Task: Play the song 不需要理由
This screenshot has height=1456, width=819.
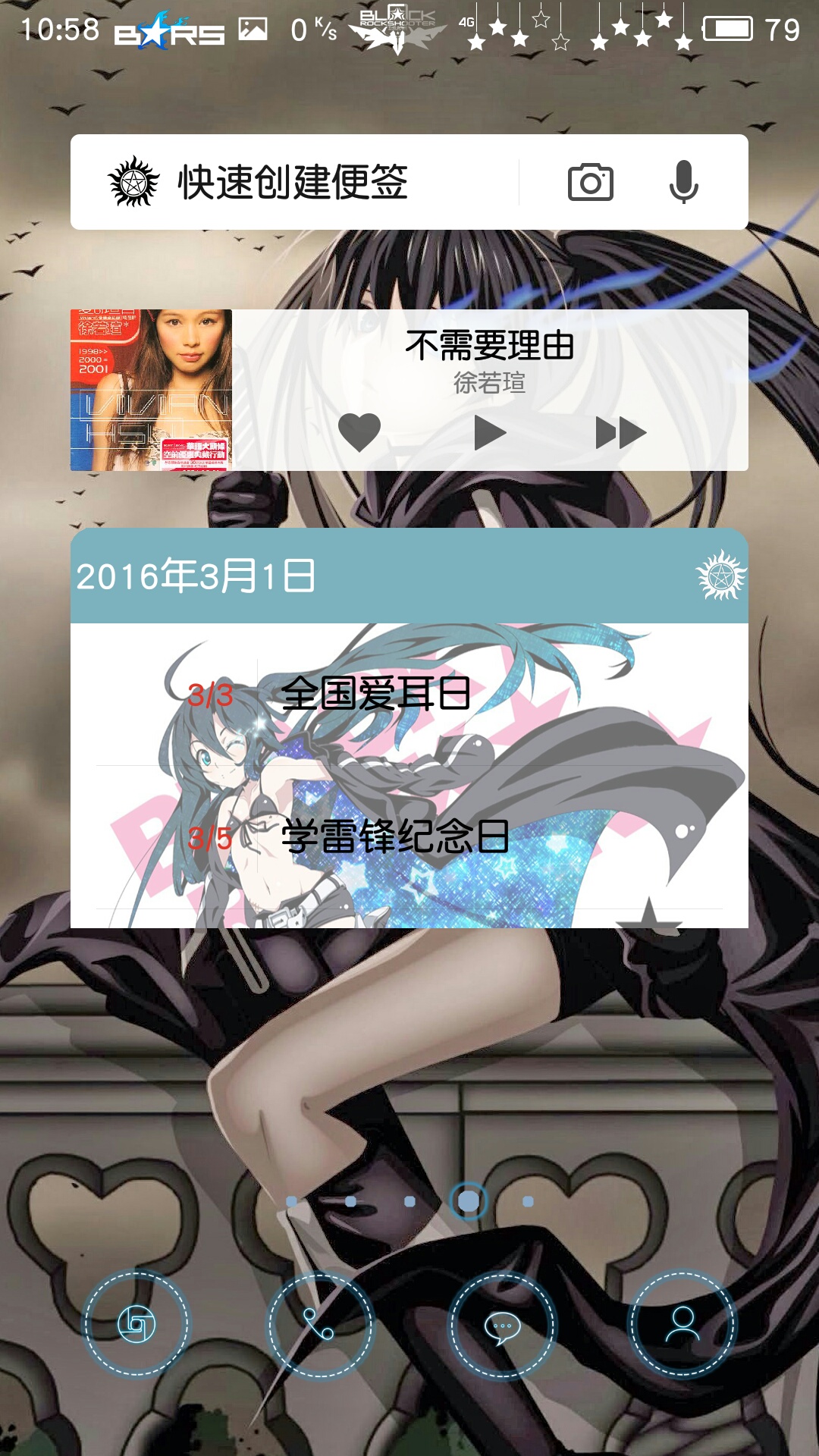Action: coord(490,433)
